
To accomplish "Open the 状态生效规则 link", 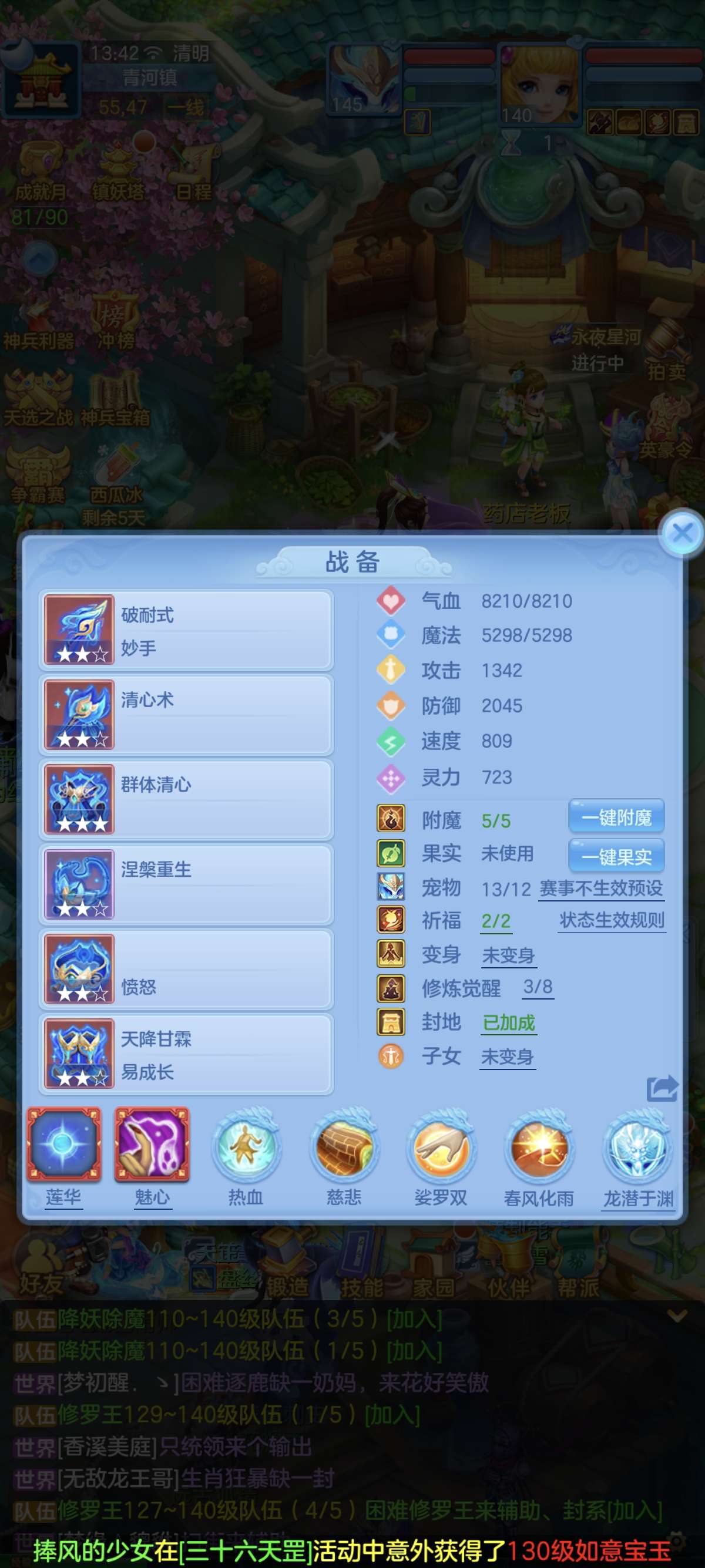I will [x=611, y=920].
